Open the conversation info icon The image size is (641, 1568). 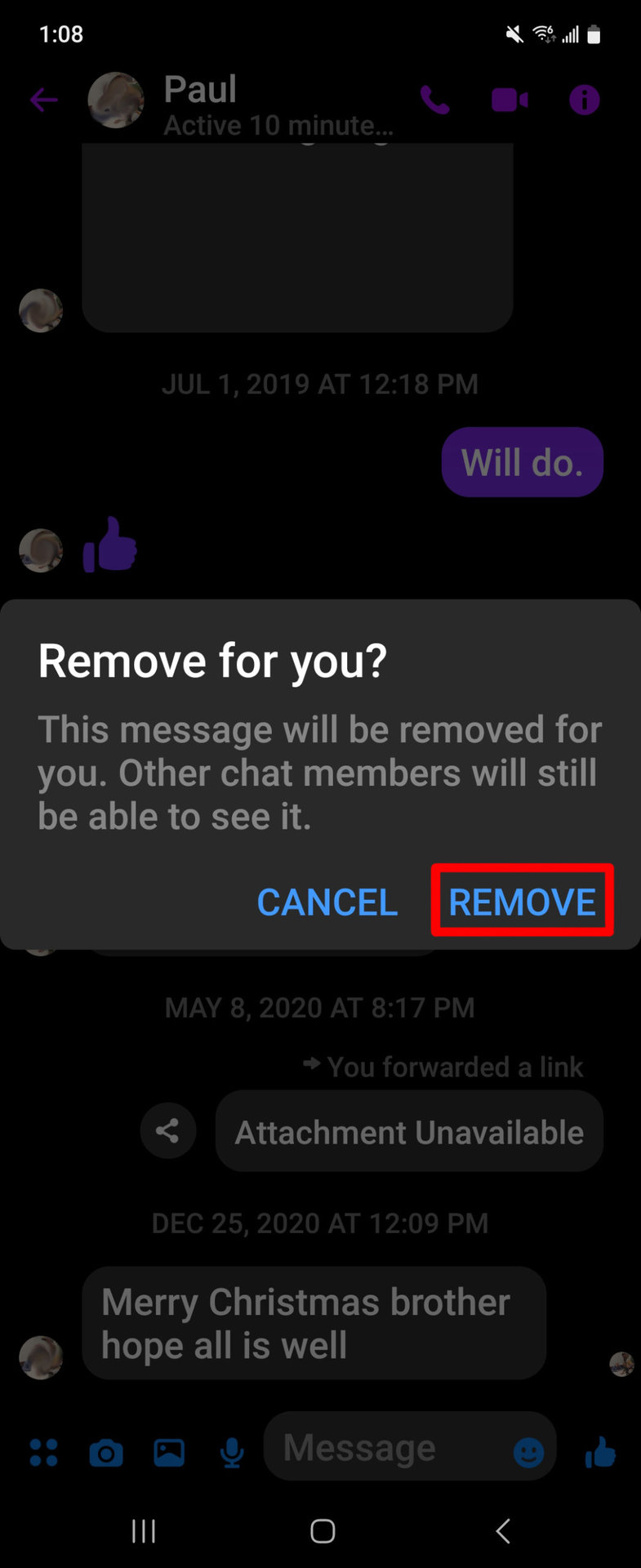(584, 100)
